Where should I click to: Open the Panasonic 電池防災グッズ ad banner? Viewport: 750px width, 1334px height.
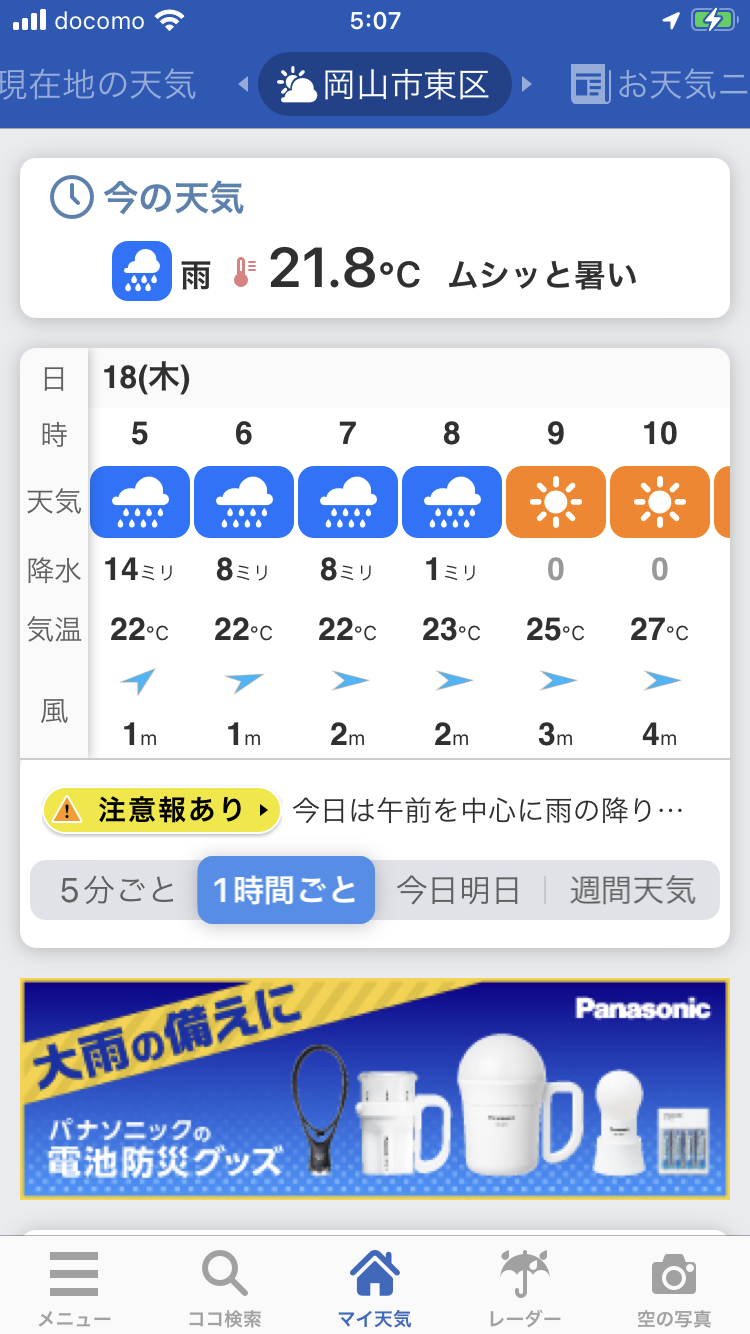point(375,1089)
